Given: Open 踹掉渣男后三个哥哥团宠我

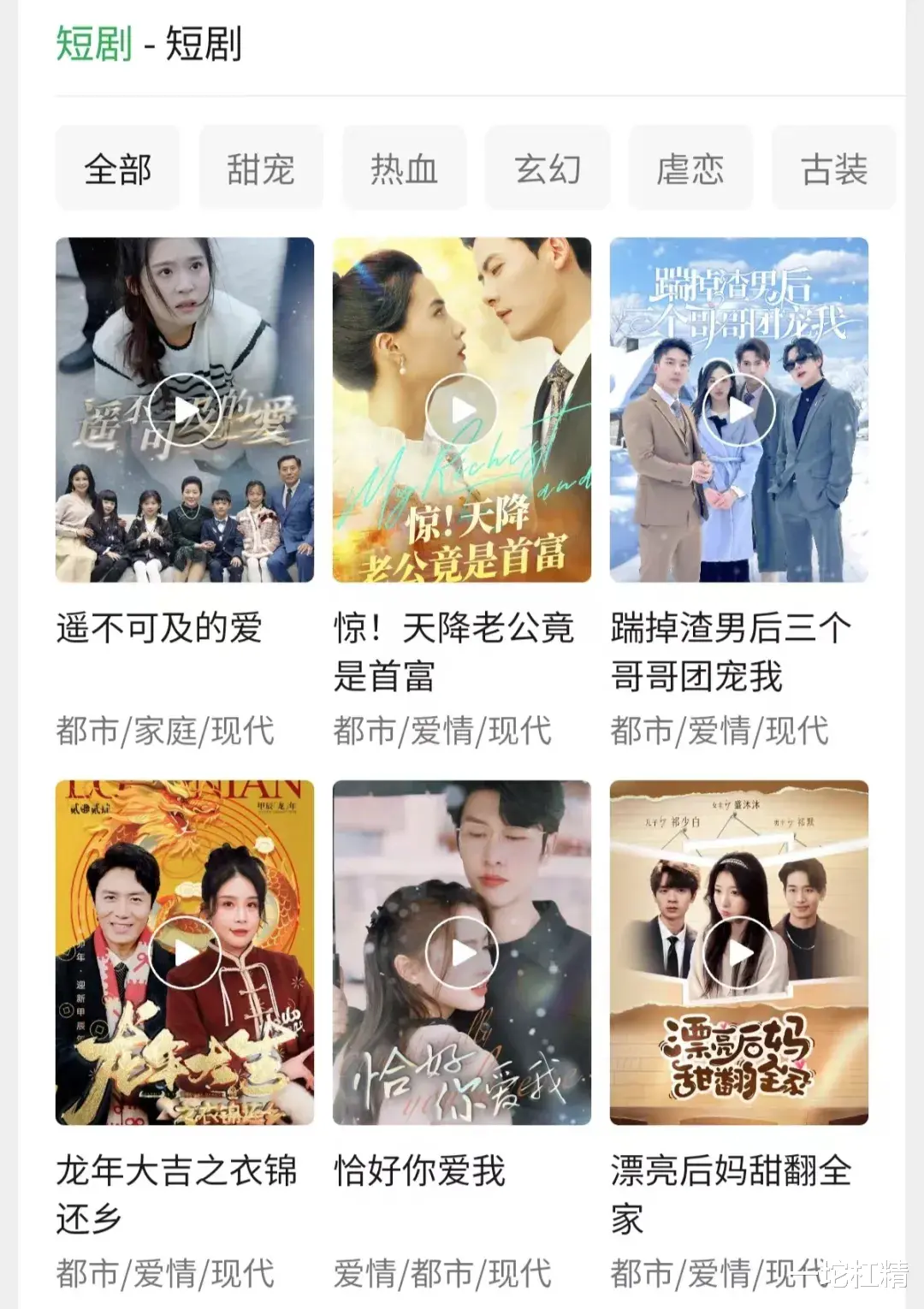Looking at the screenshot, I should (739, 410).
